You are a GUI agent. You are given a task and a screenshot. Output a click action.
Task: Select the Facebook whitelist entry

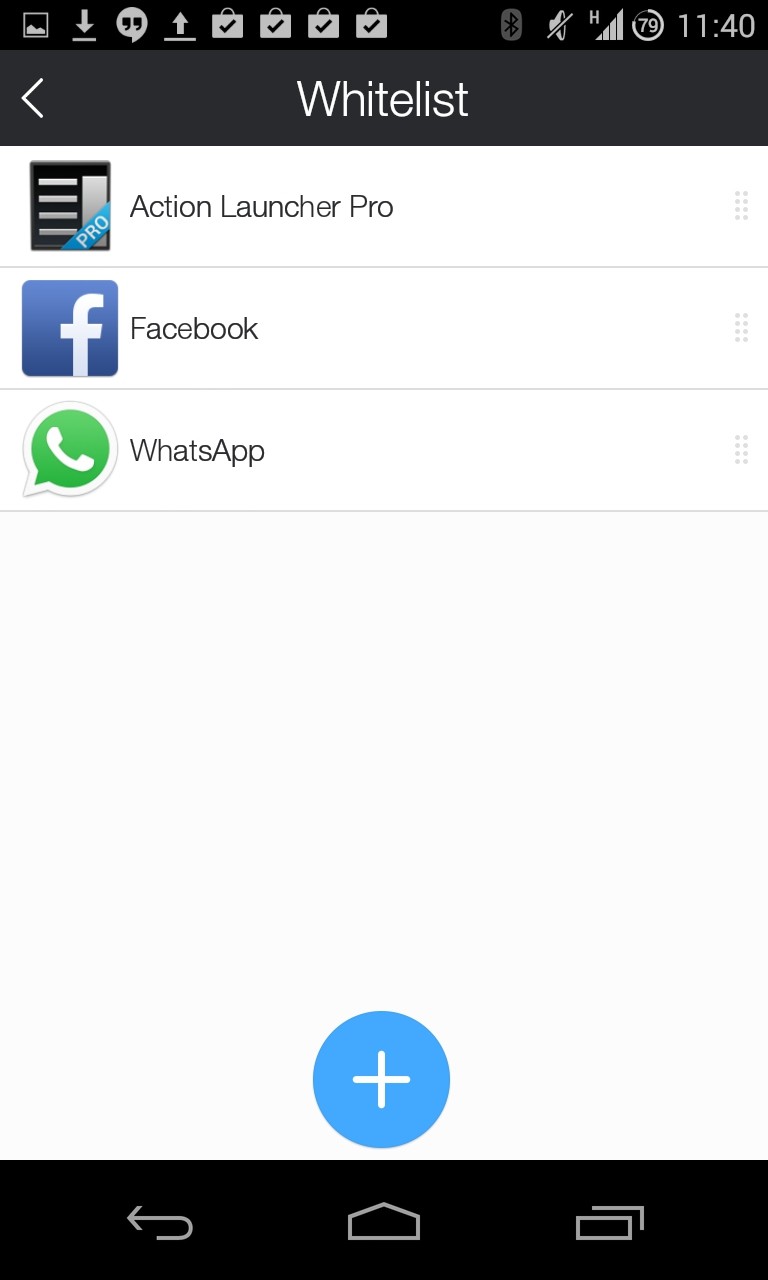point(384,329)
